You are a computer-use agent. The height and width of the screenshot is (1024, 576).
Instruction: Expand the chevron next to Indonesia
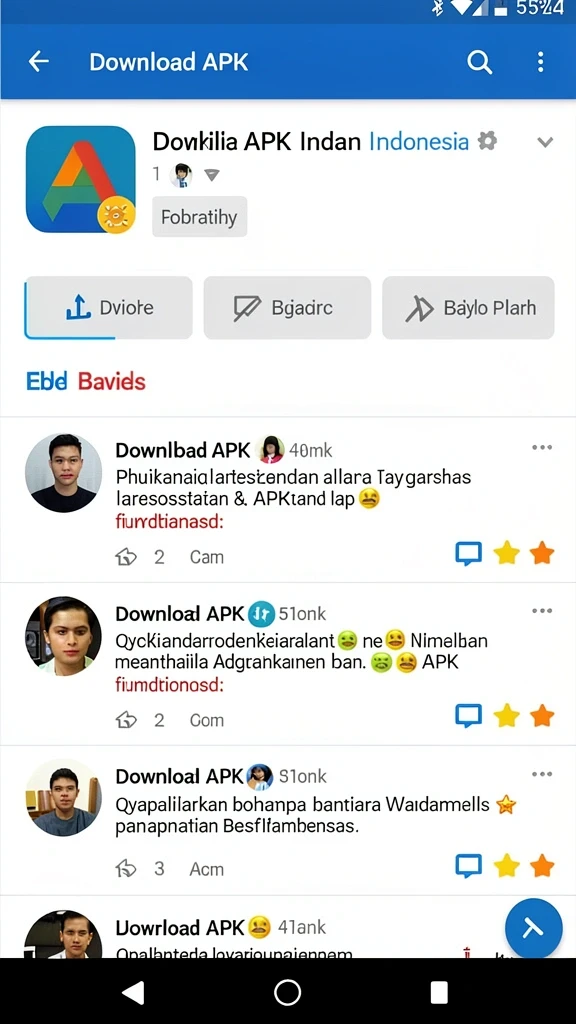[545, 142]
